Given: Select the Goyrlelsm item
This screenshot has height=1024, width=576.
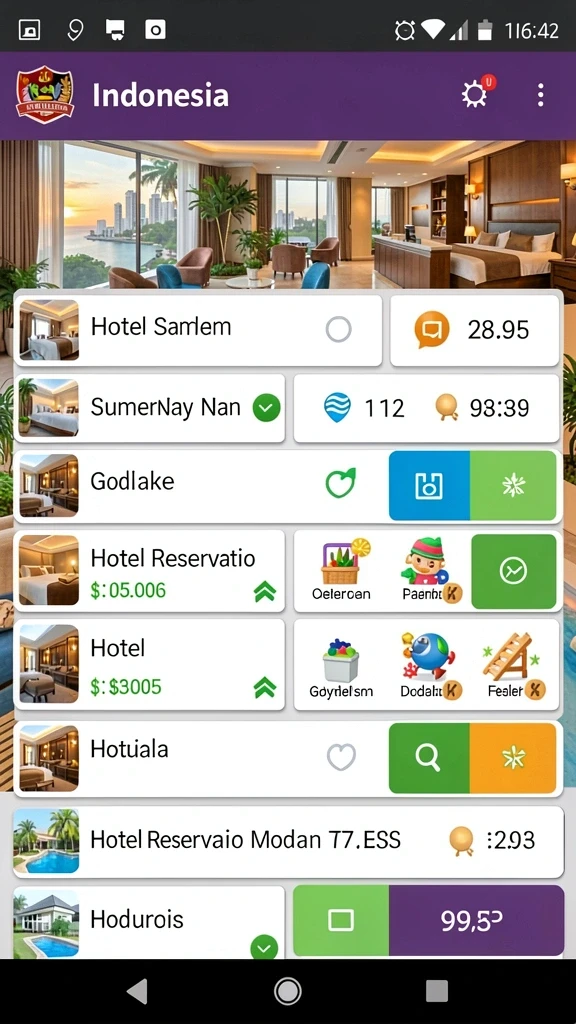Looking at the screenshot, I should pyautogui.click(x=341, y=665).
